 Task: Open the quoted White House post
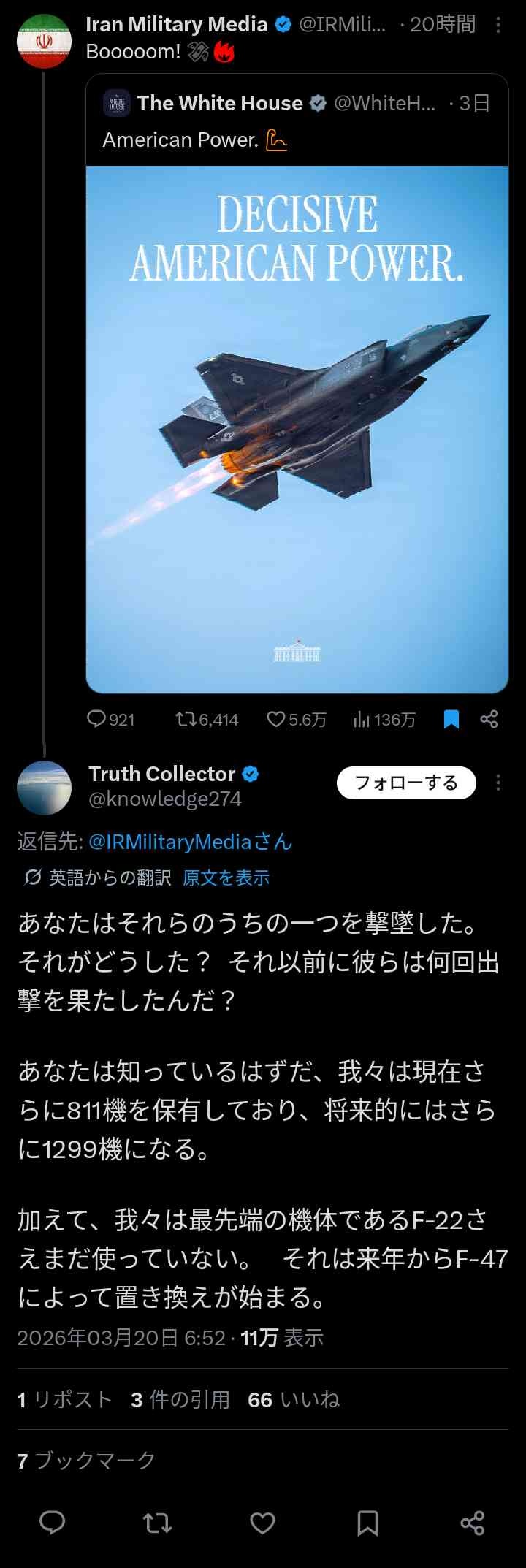click(x=297, y=121)
